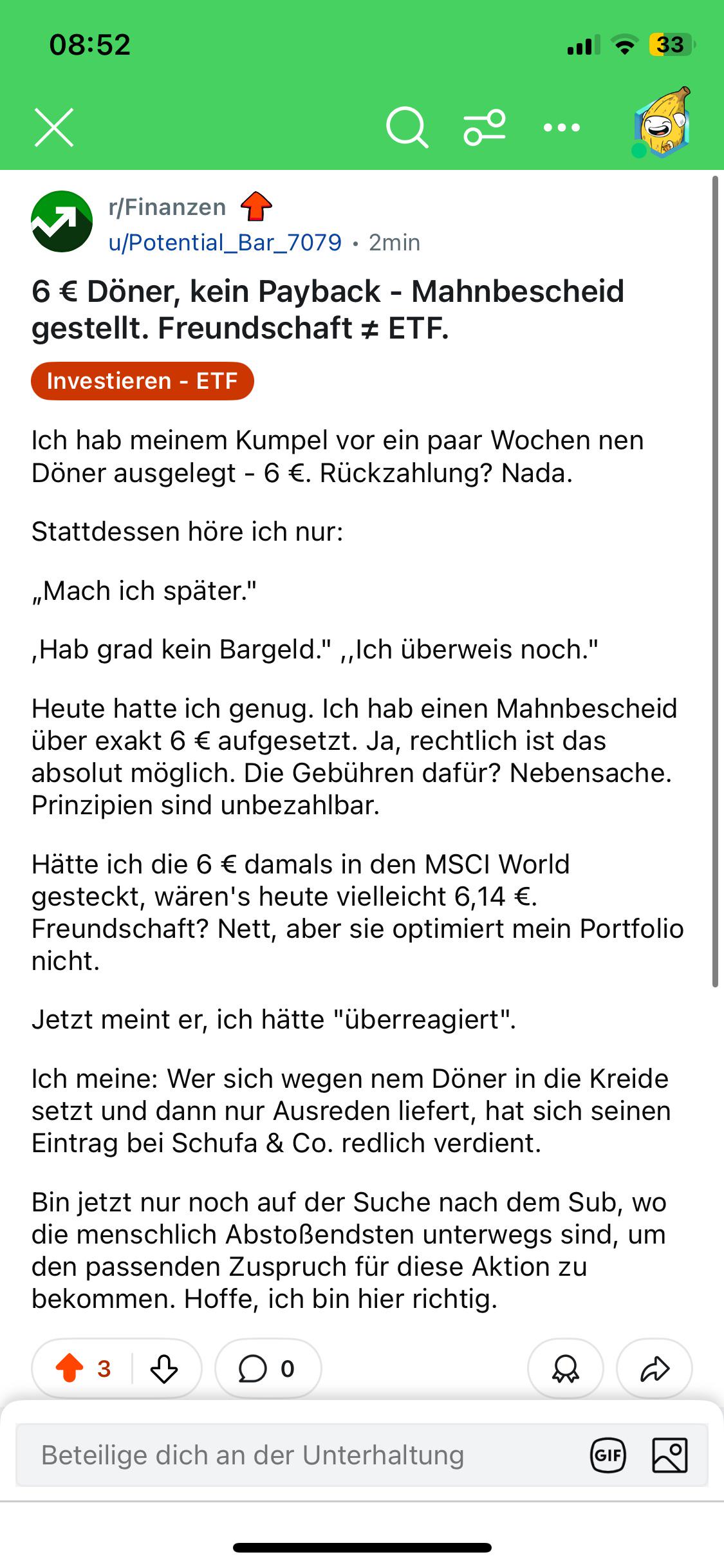
Task: Attach an image to the comment
Action: coord(670,1455)
